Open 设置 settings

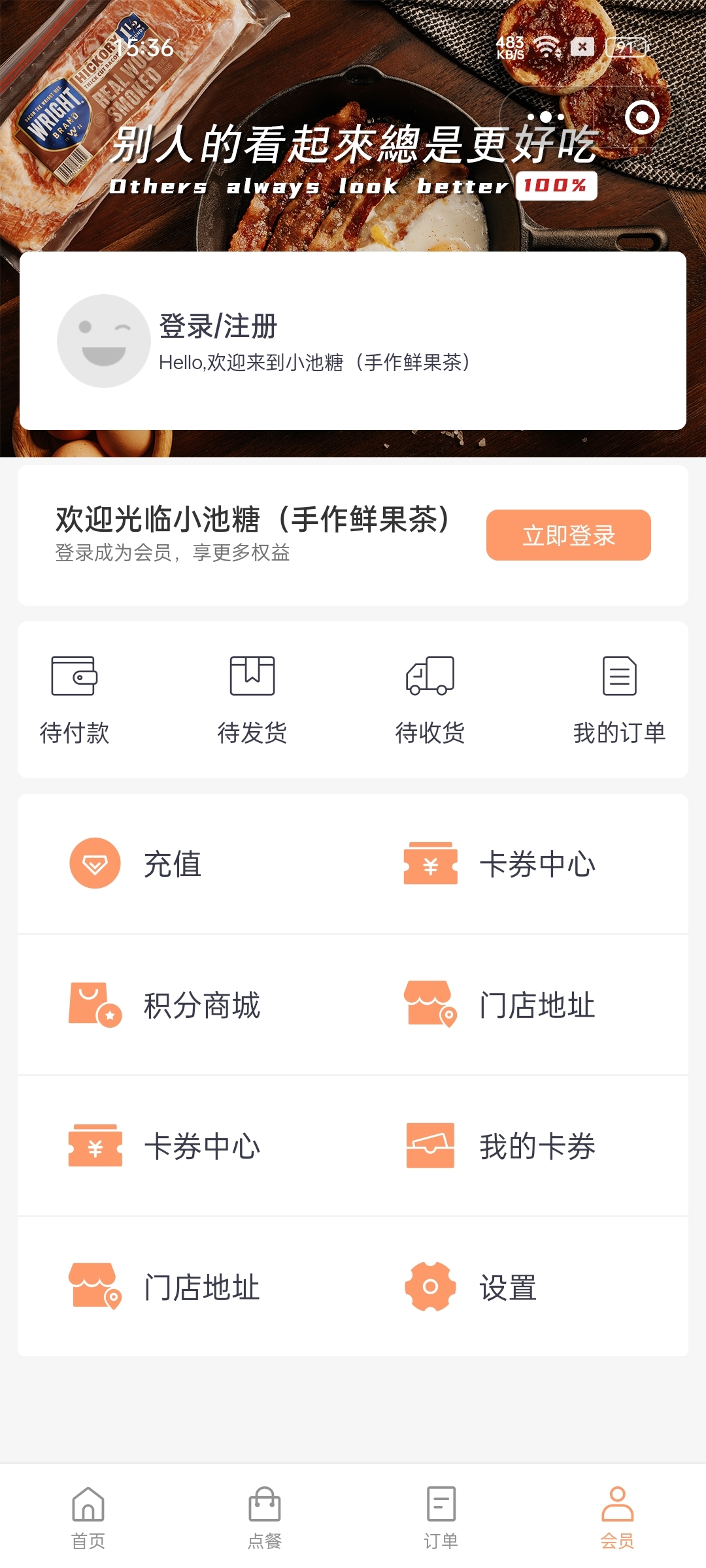click(x=471, y=1287)
